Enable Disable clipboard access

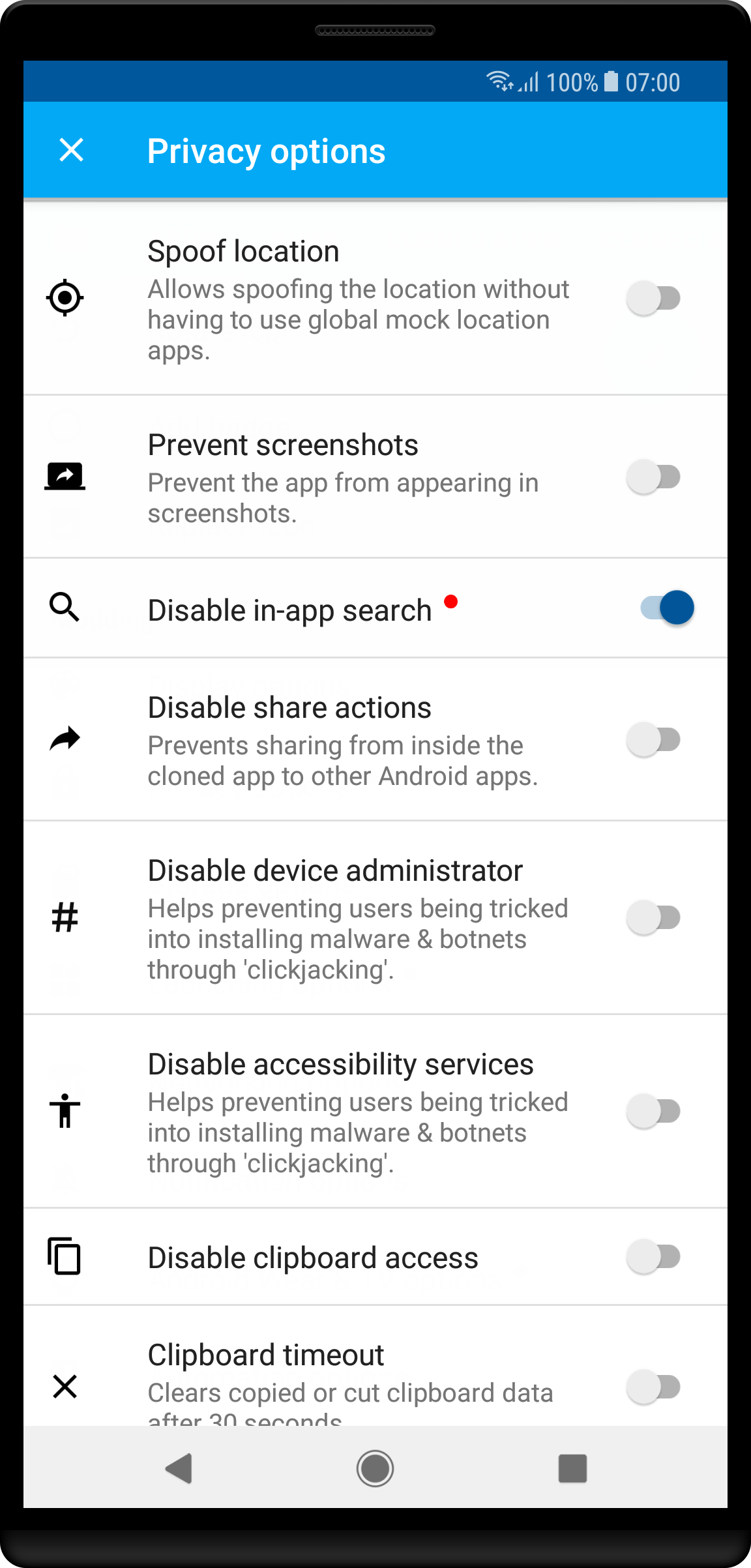pyautogui.click(x=654, y=1256)
